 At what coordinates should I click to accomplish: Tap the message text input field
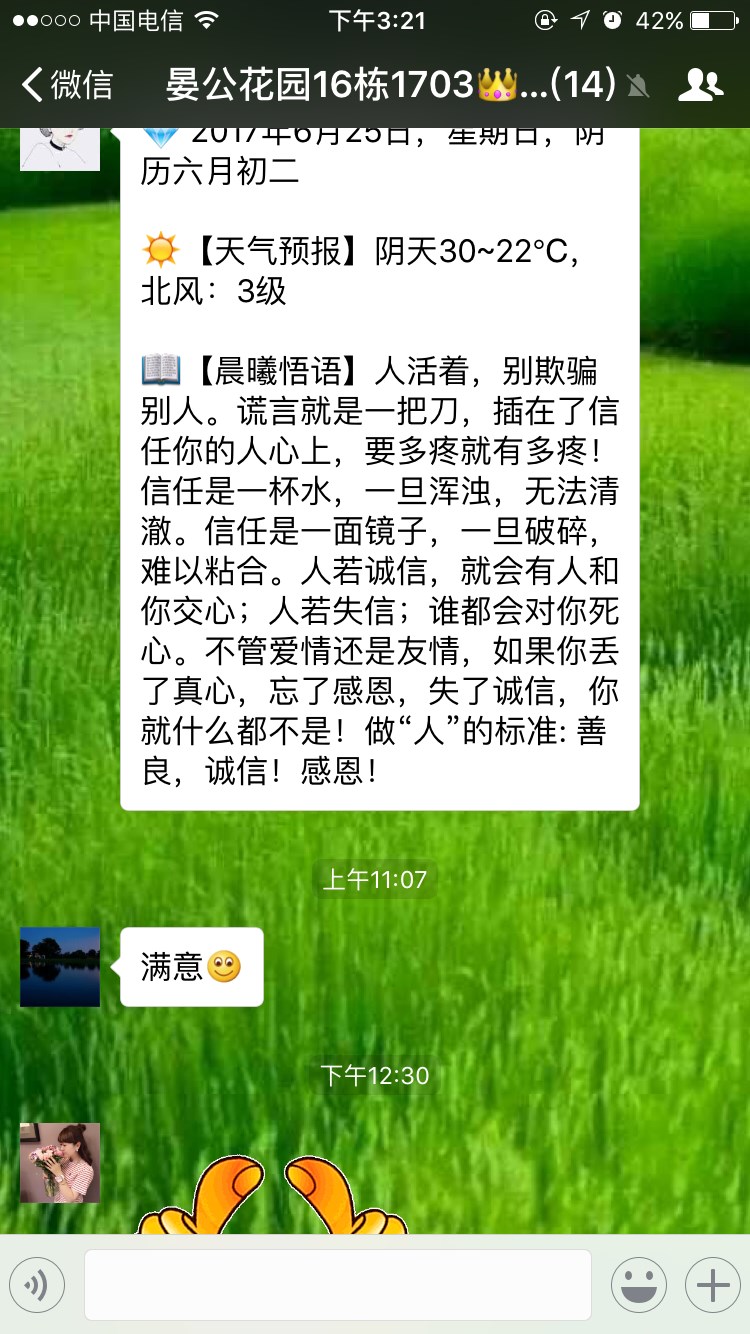(x=337, y=1284)
